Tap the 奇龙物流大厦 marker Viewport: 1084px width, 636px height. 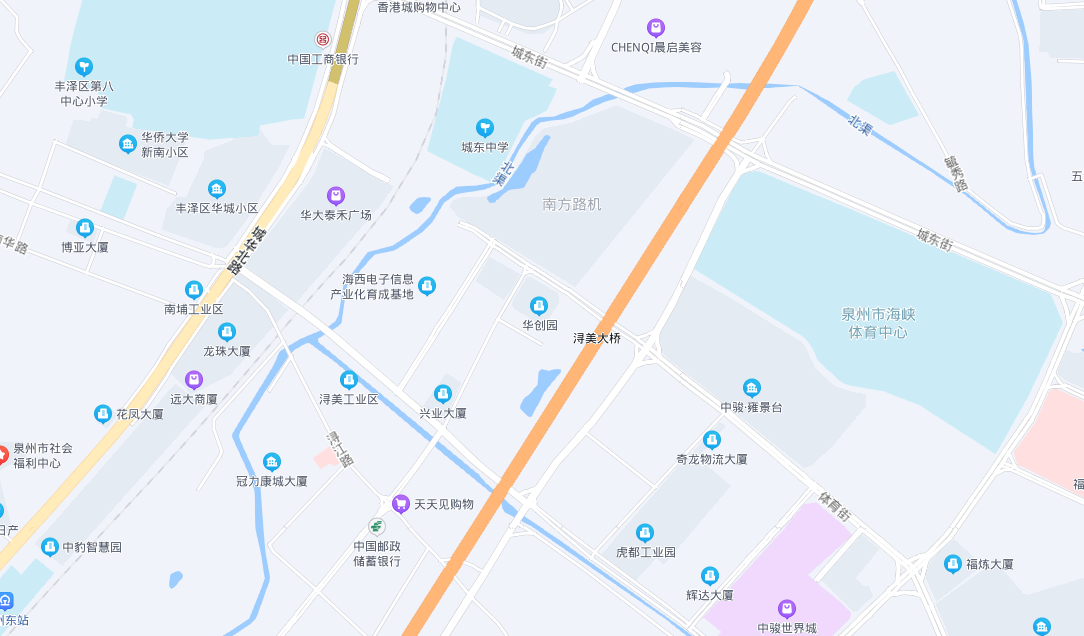point(712,440)
